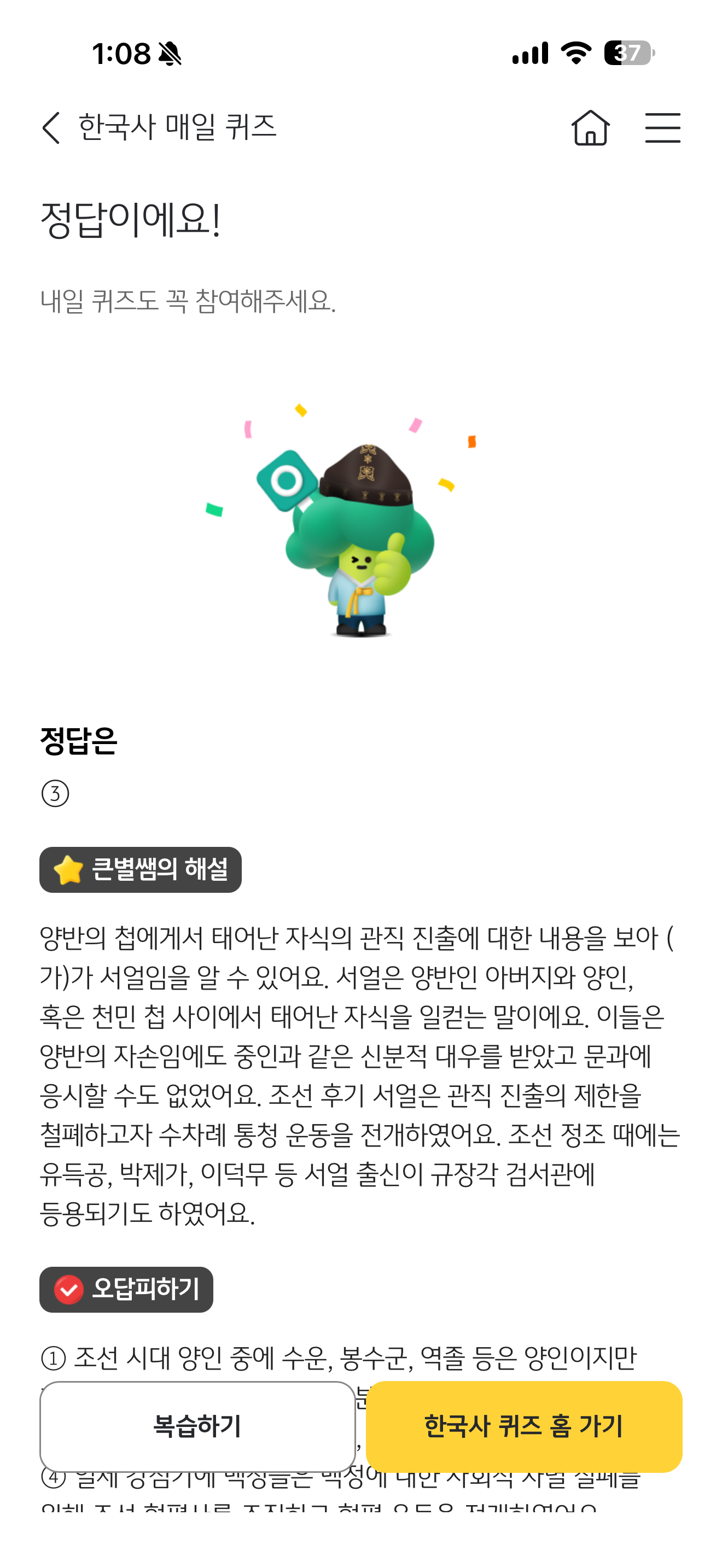722x1568 pixels.
Task: Go back from 한국사 매일 퀴즈
Action: (51, 128)
